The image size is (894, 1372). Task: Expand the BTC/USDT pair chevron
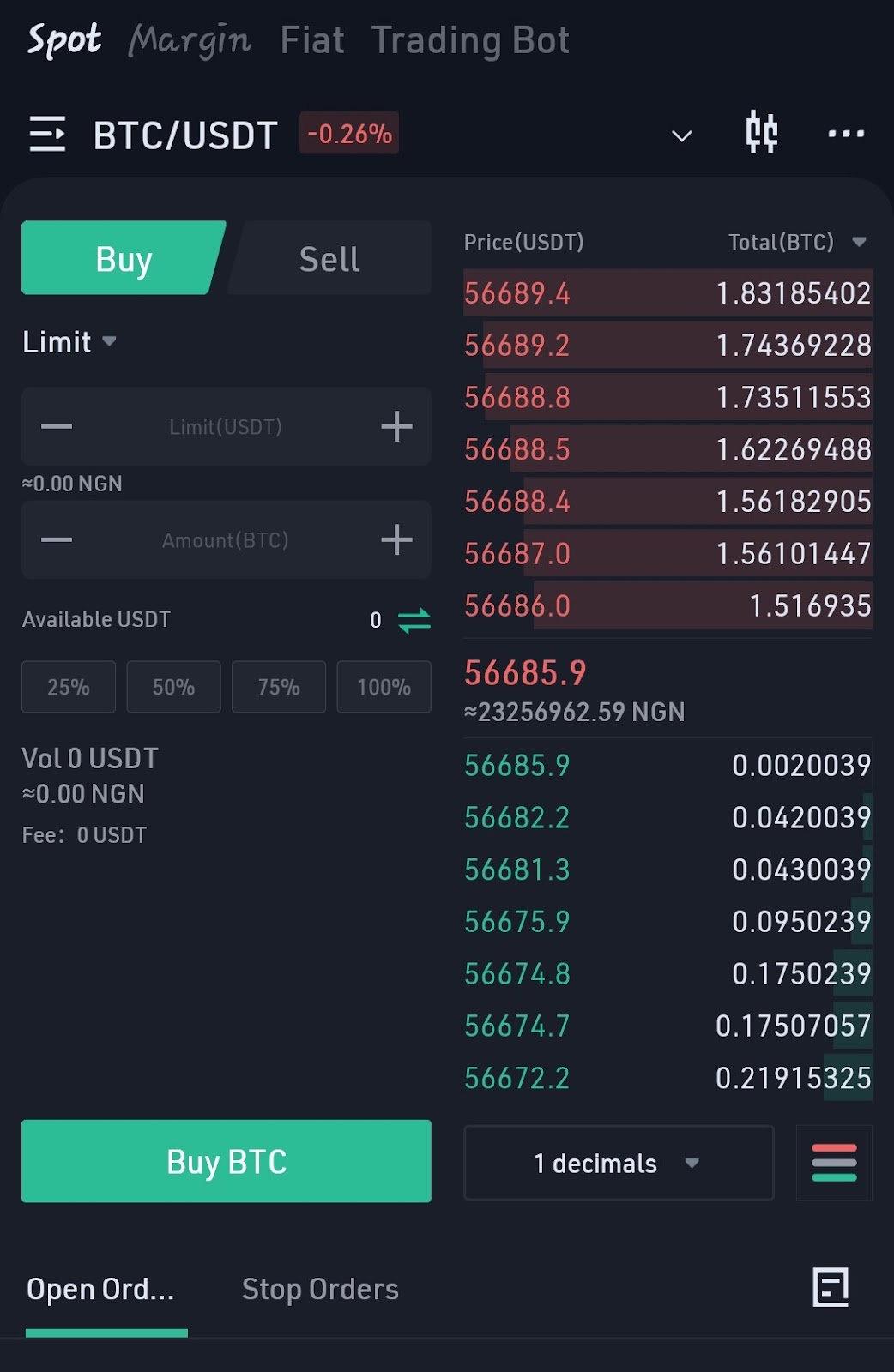coord(681,135)
